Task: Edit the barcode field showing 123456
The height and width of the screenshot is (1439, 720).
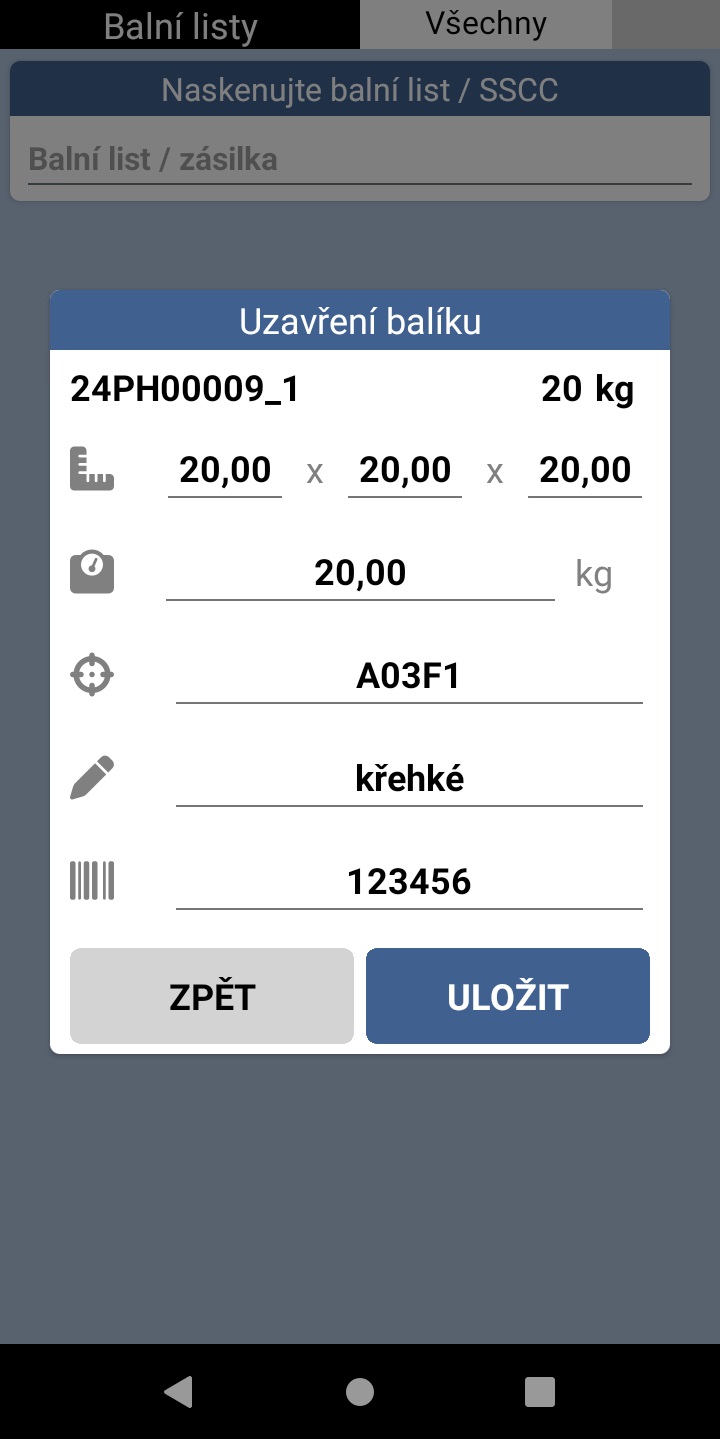Action: click(x=409, y=883)
